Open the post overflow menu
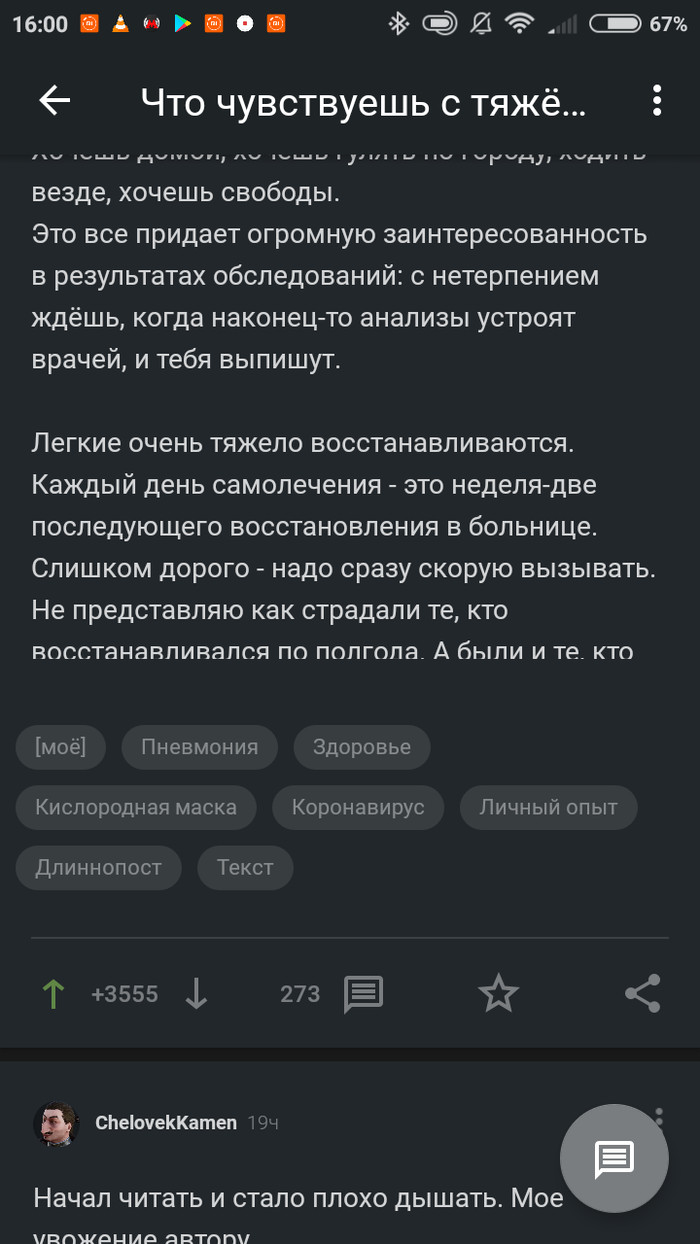This screenshot has width=700, height=1244. pos(657,100)
